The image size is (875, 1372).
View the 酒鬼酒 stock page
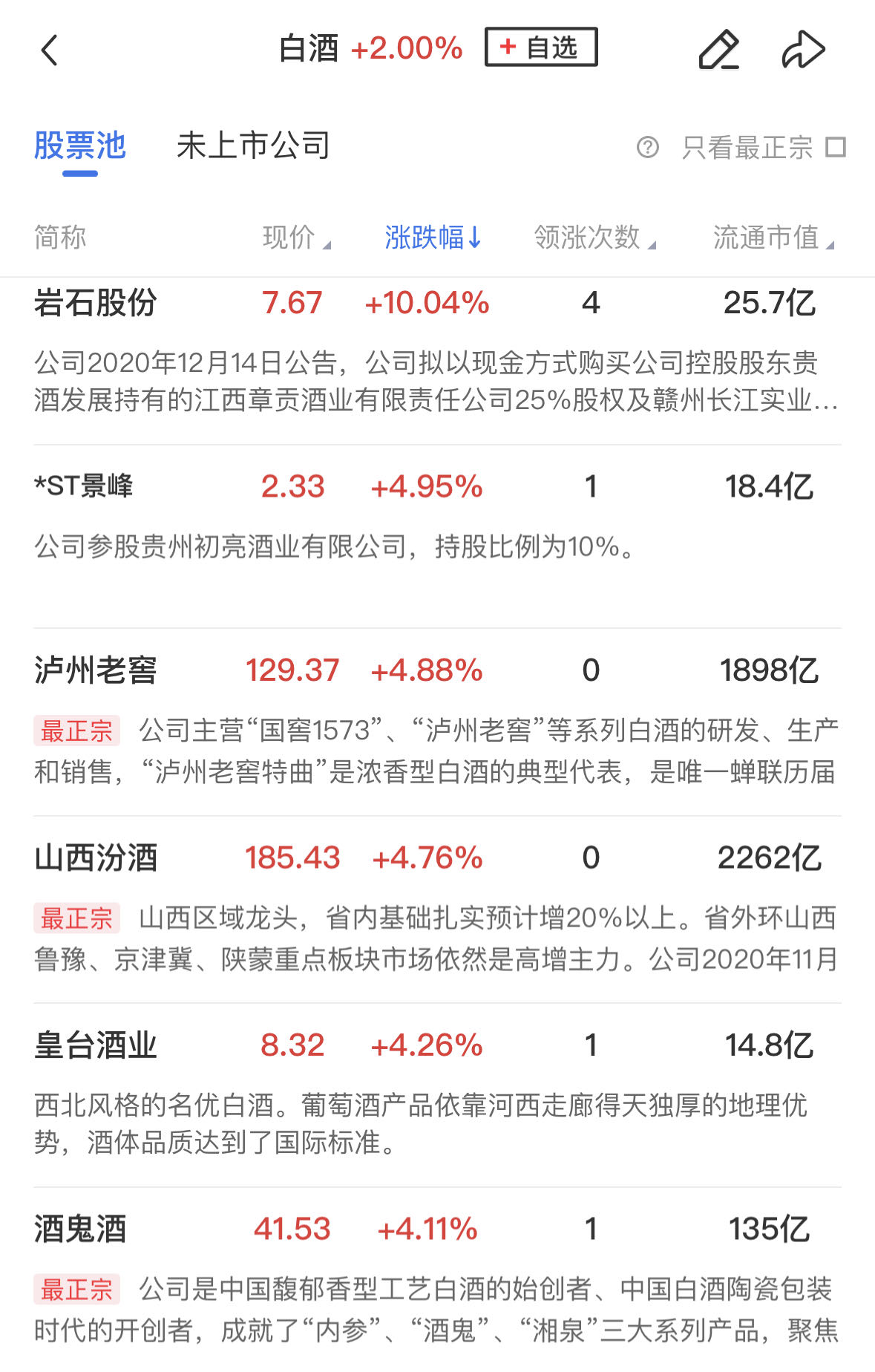pyautogui.click(x=80, y=1229)
